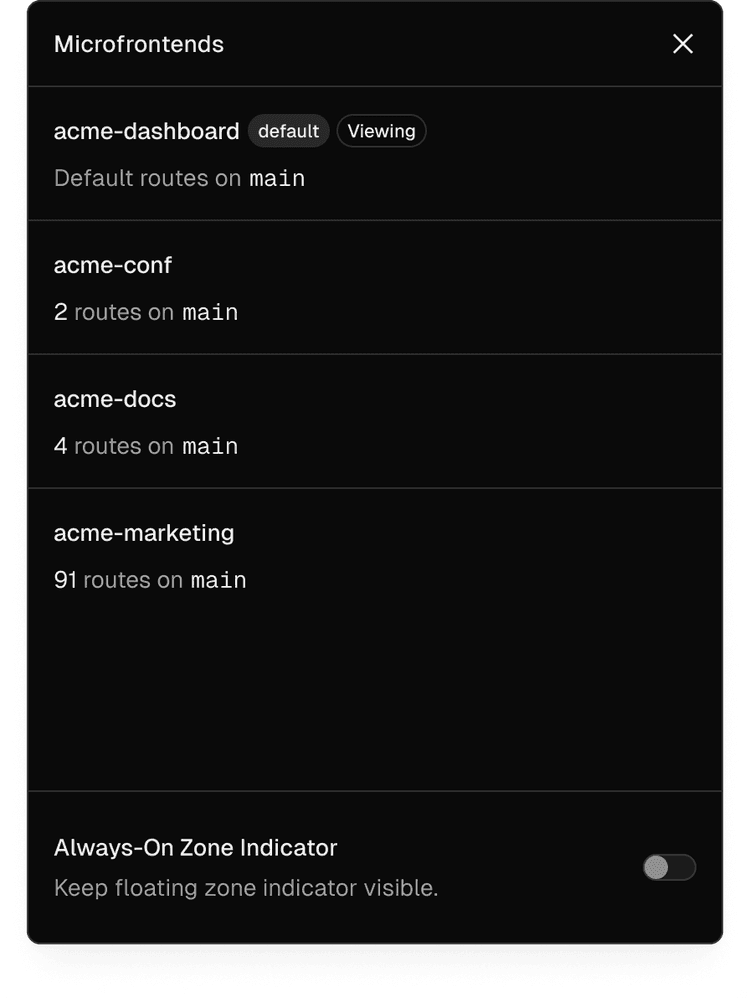Click the main branch label under acme-marketing
Viewport: 750px width, 998px height.
pyautogui.click(x=219, y=580)
